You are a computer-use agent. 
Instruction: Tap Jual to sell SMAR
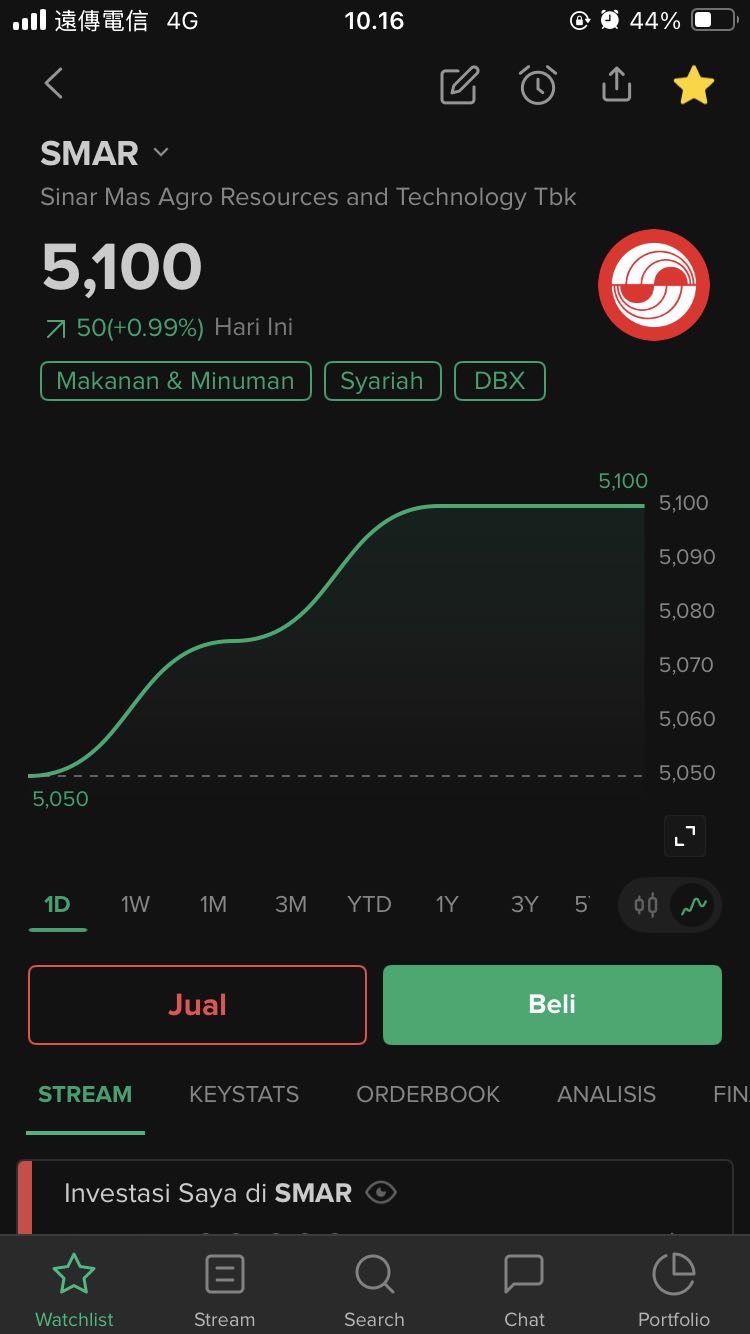(197, 1005)
